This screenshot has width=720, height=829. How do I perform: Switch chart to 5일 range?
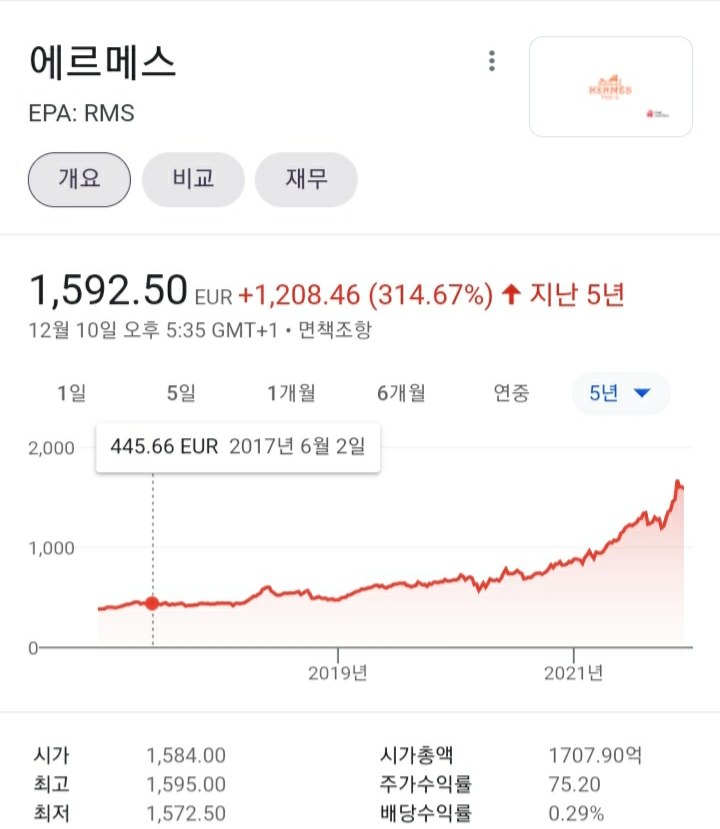pos(181,393)
